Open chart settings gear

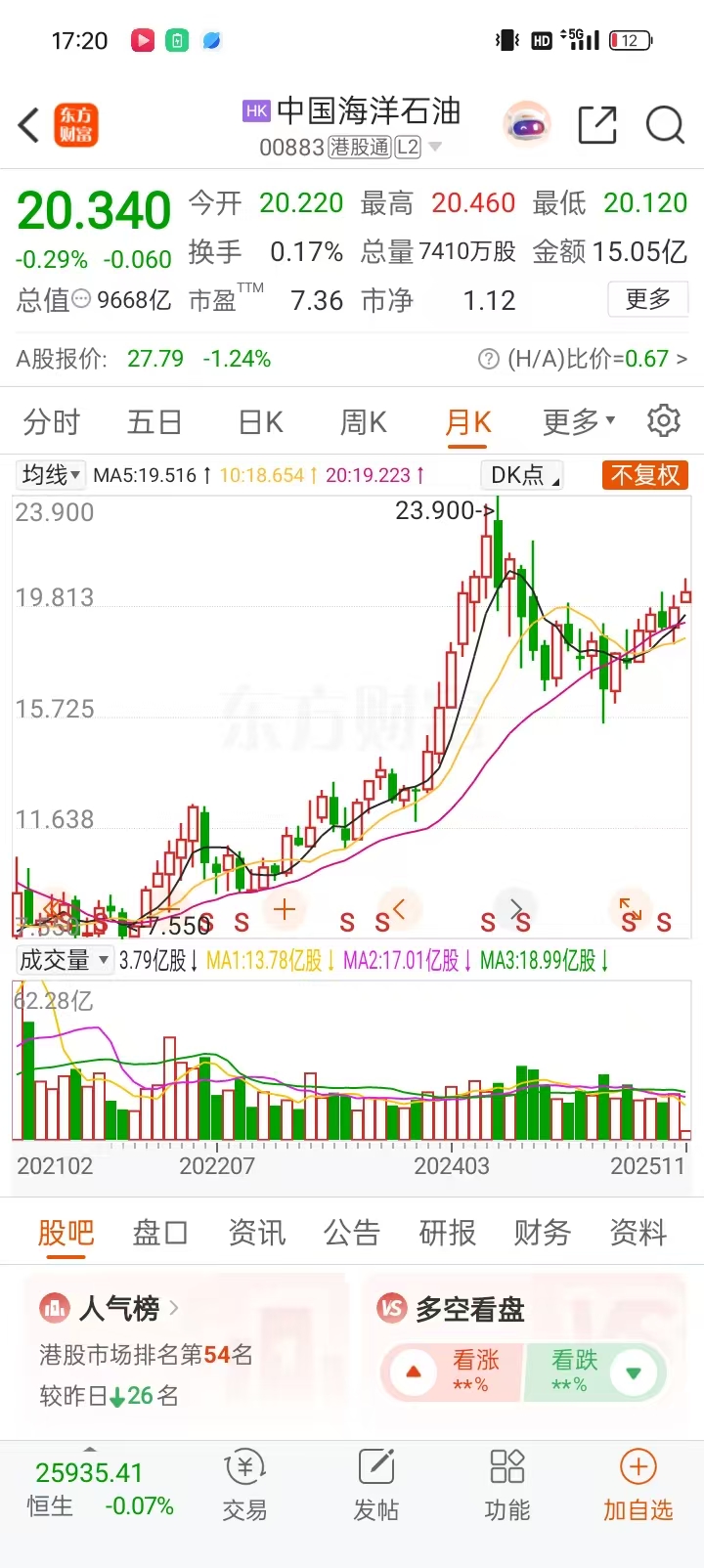[x=664, y=420]
